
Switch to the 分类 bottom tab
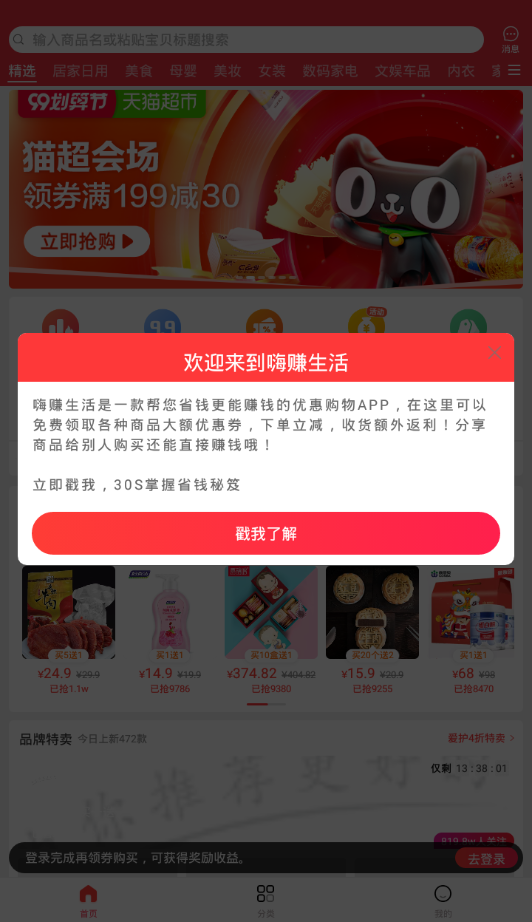coord(266,901)
